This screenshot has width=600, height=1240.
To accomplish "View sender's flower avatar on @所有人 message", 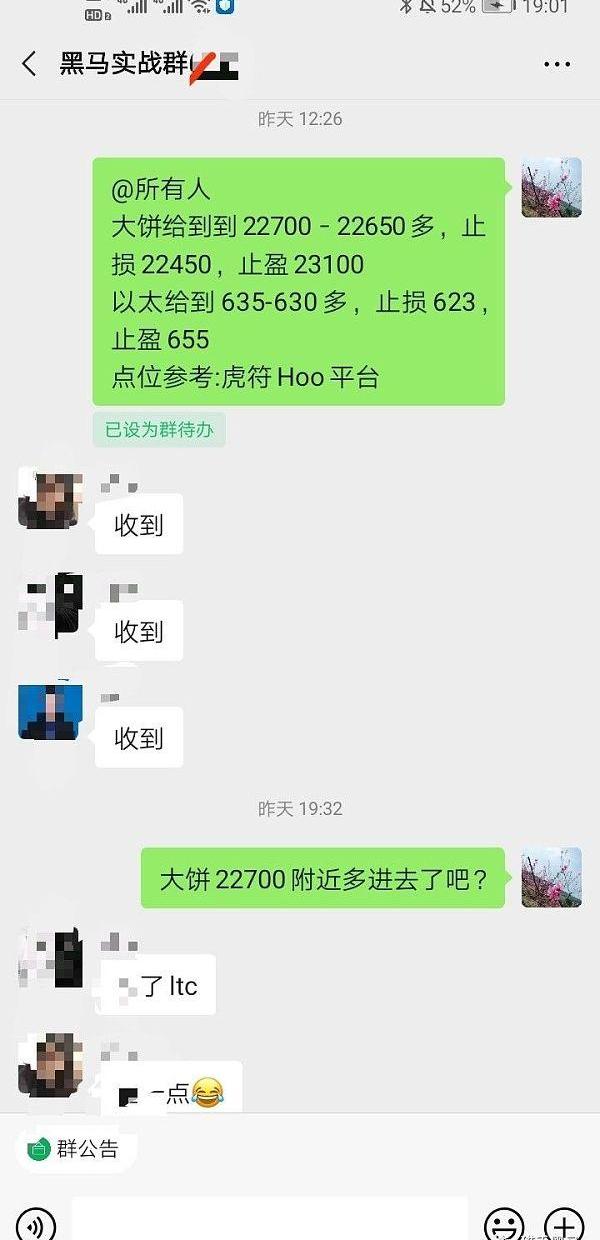I will point(551,187).
